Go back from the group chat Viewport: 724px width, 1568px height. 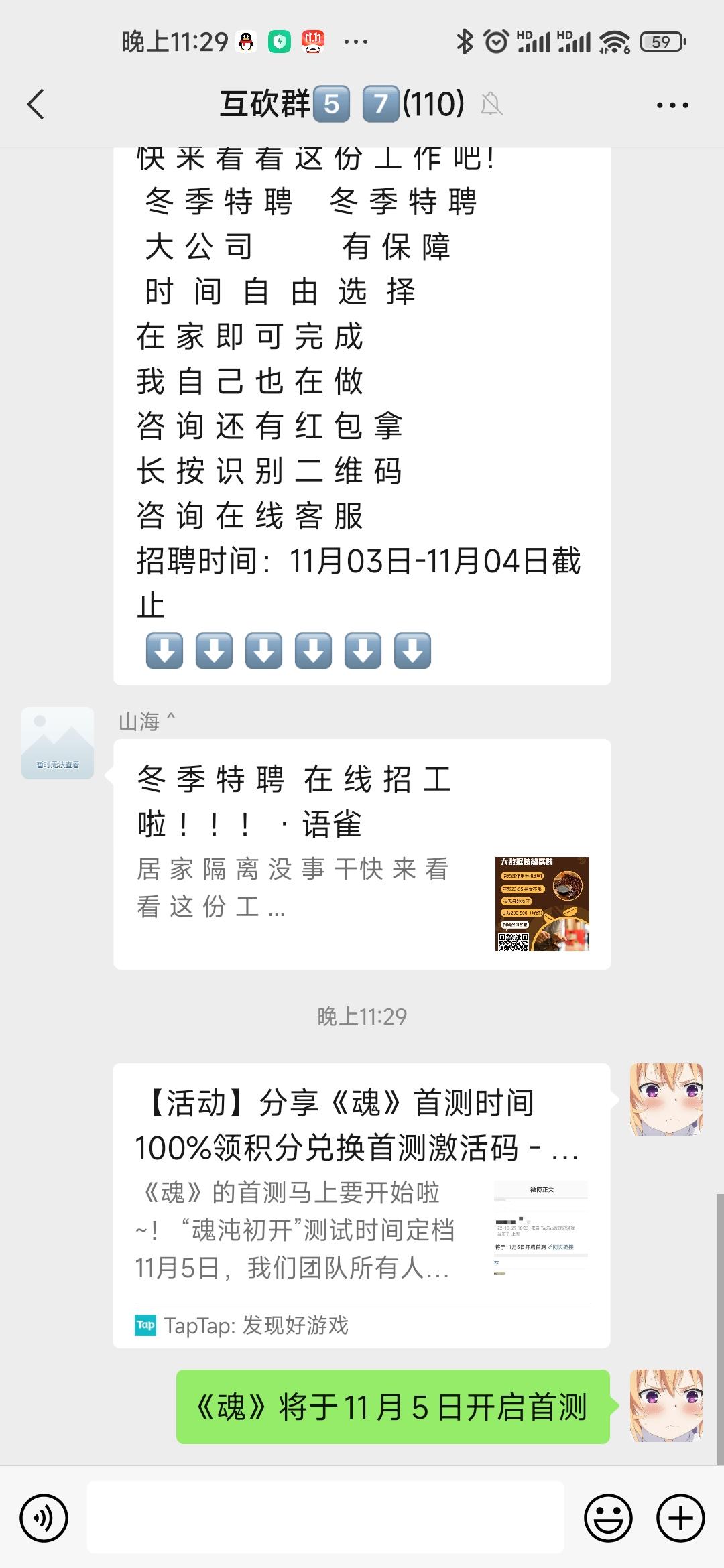[x=36, y=105]
